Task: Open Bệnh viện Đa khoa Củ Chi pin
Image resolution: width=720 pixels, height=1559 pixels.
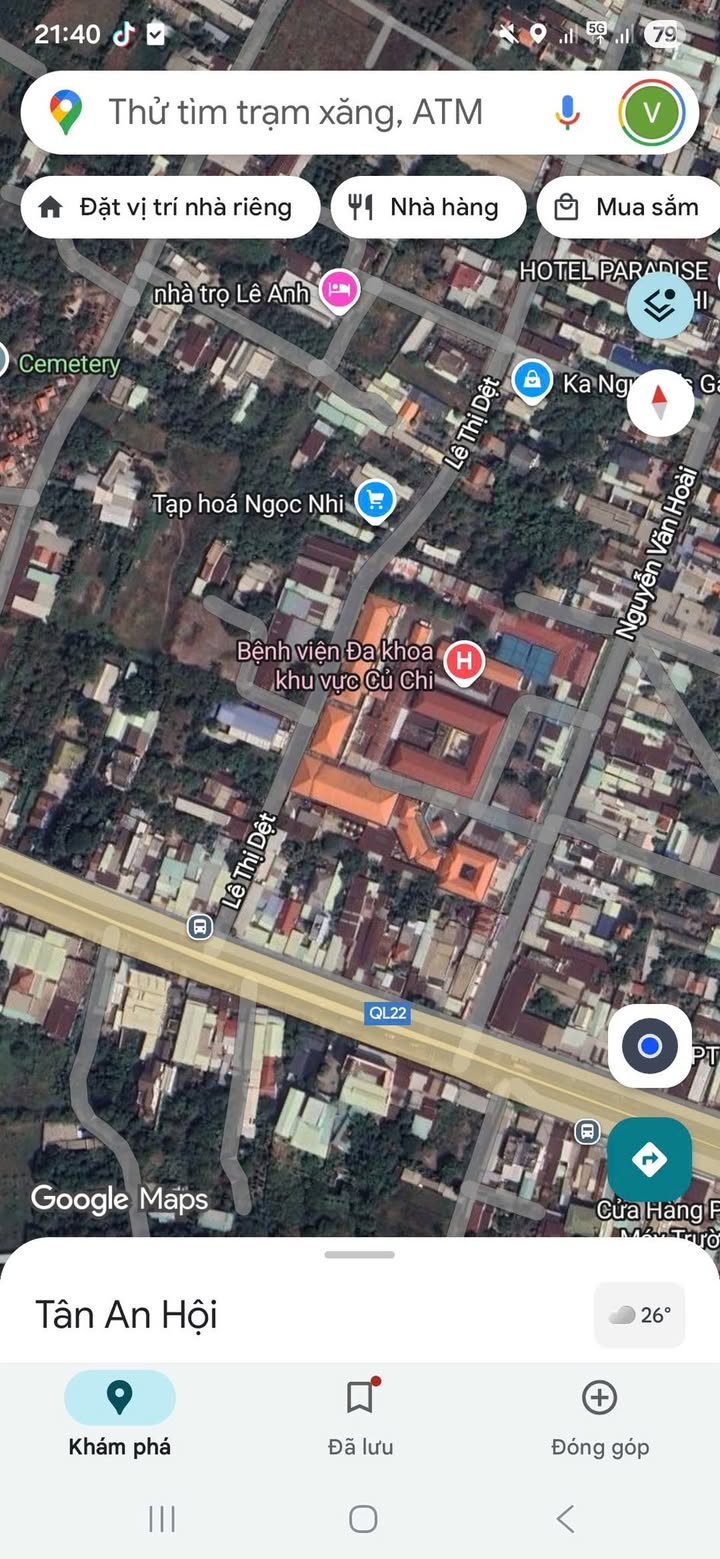Action: click(464, 661)
